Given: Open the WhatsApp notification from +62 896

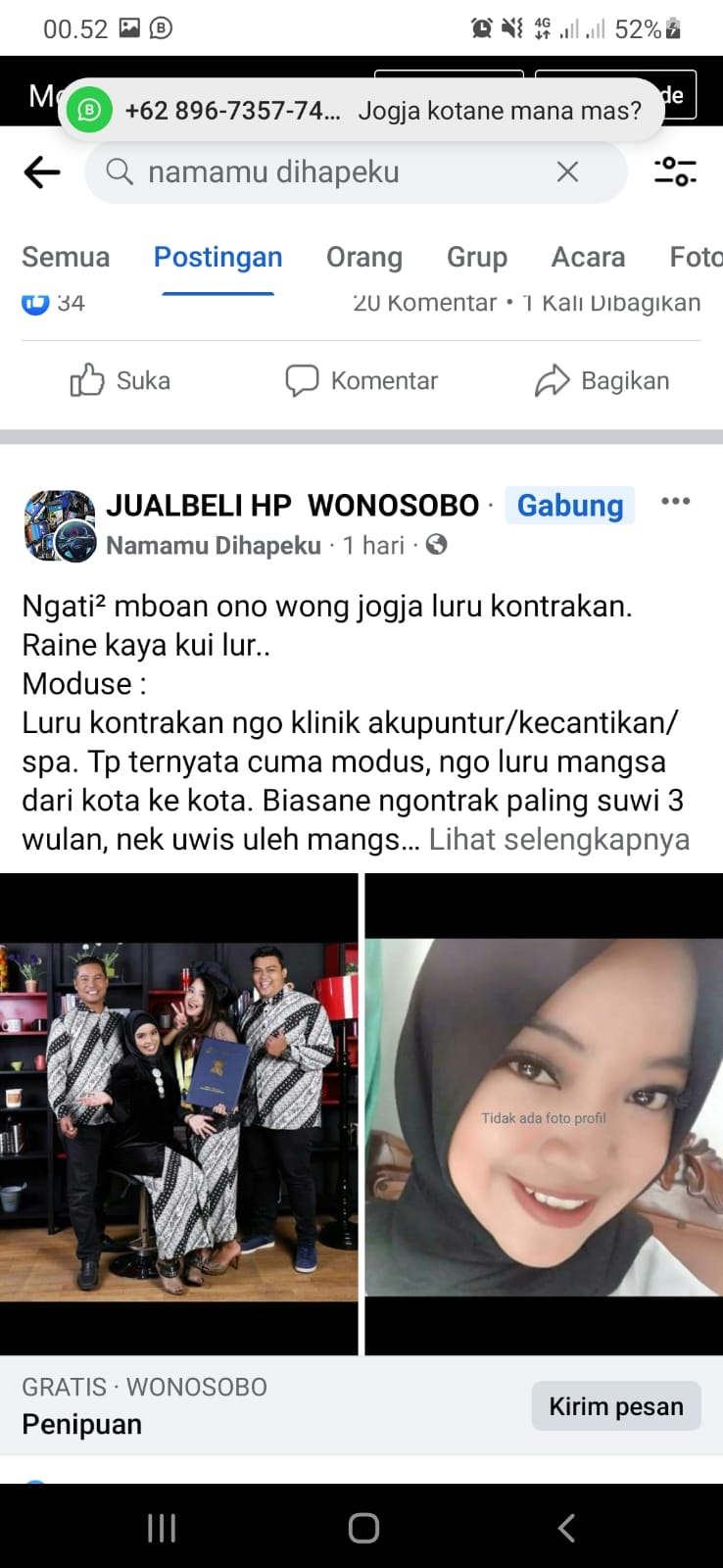Looking at the screenshot, I should tap(361, 111).
